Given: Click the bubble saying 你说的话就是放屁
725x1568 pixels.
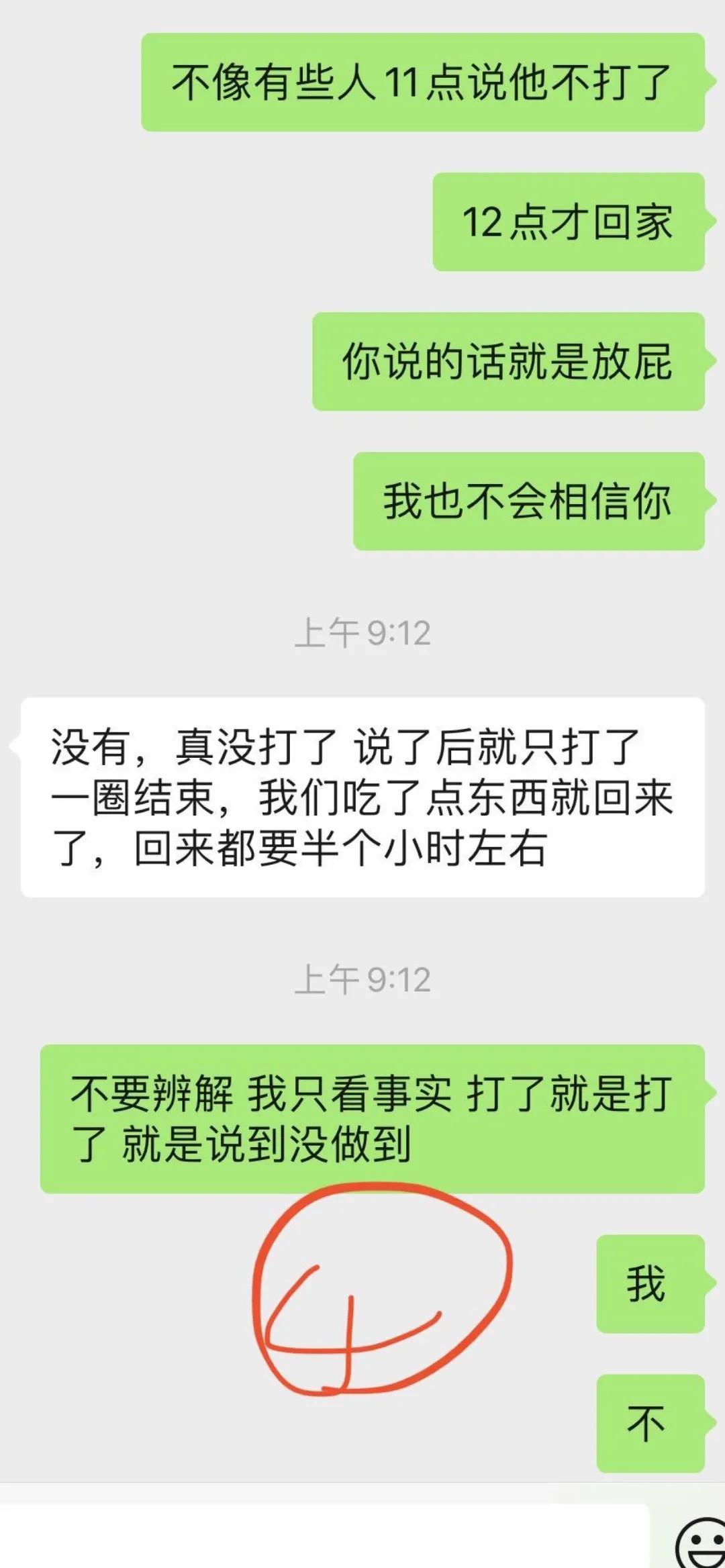Looking at the screenshot, I should [x=510, y=362].
